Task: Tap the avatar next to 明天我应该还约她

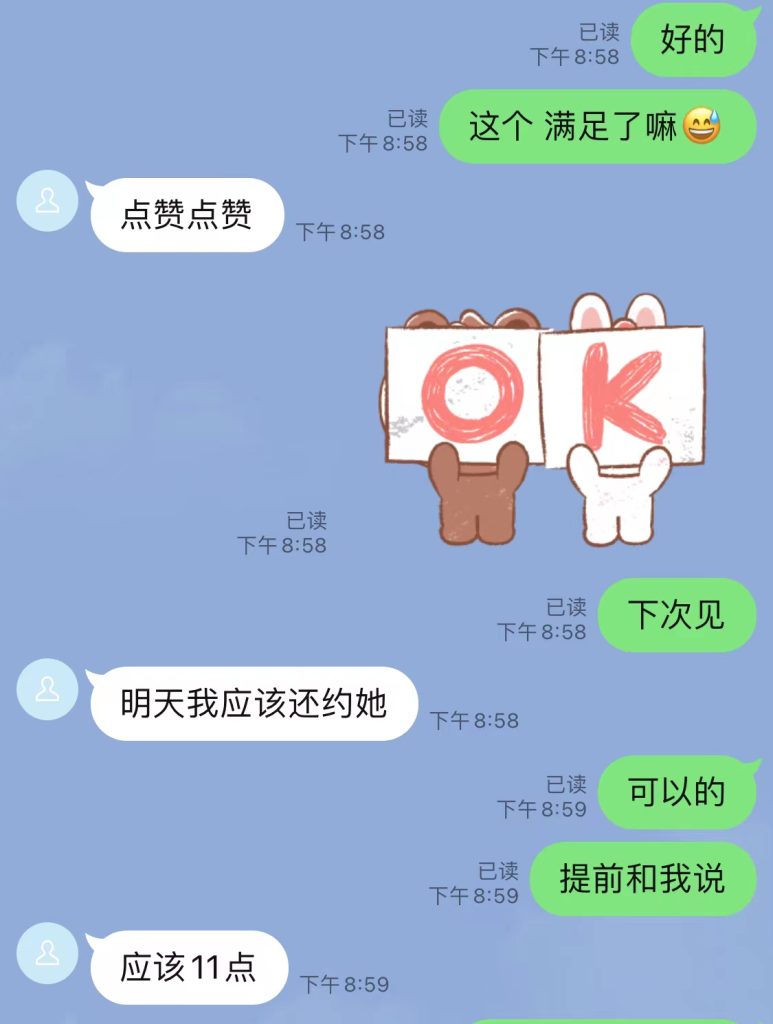Action: (47, 689)
